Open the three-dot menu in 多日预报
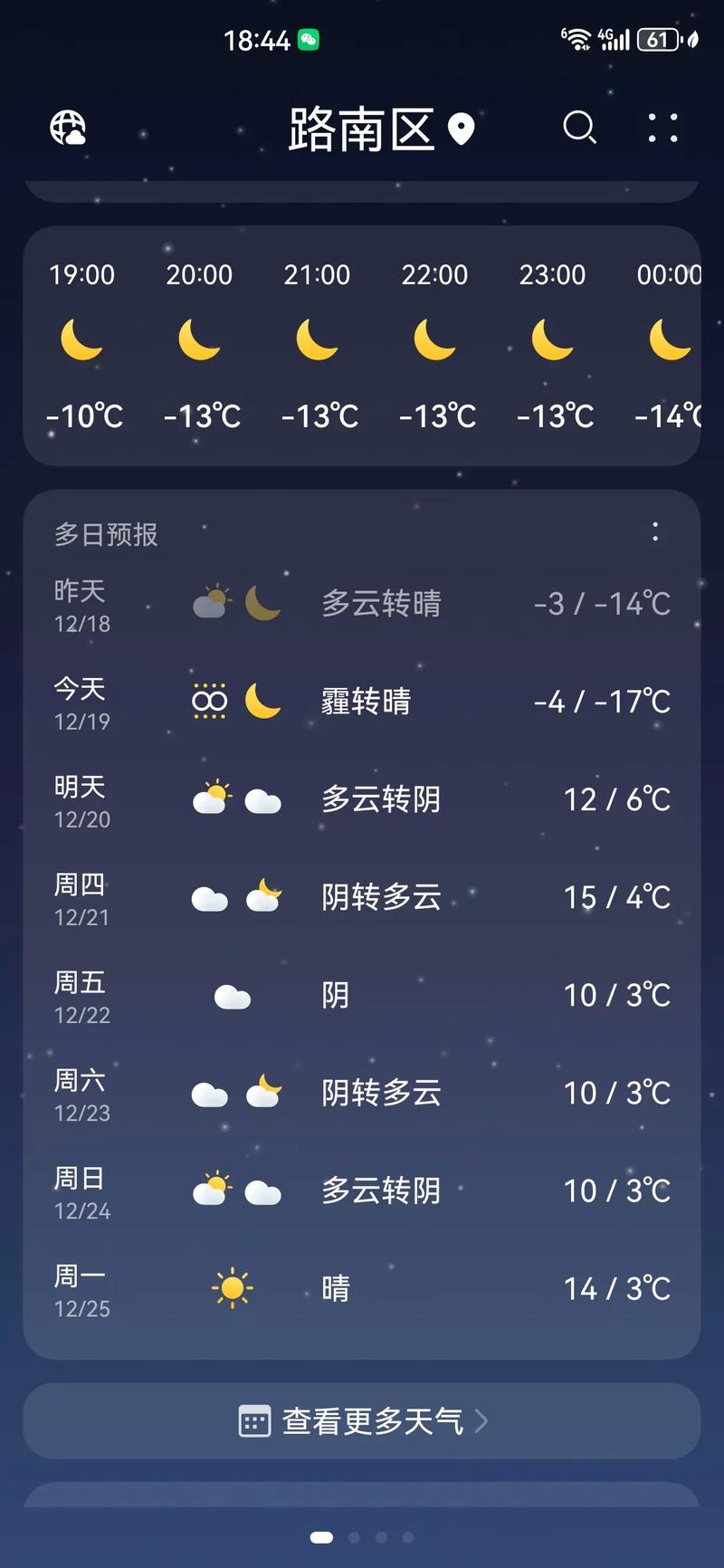Viewport: 724px width, 1568px height. click(x=654, y=533)
